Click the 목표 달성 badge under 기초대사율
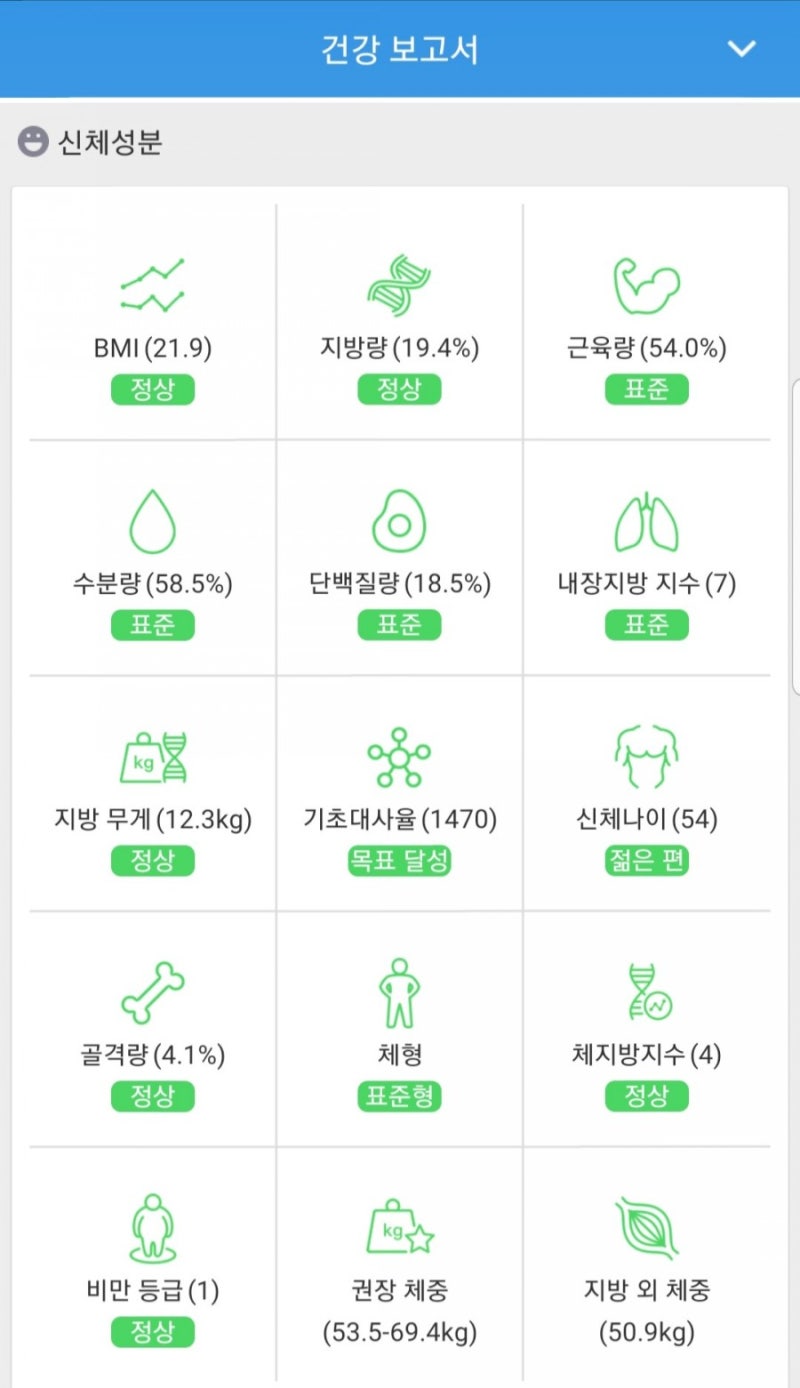800x1388 pixels. [x=399, y=861]
